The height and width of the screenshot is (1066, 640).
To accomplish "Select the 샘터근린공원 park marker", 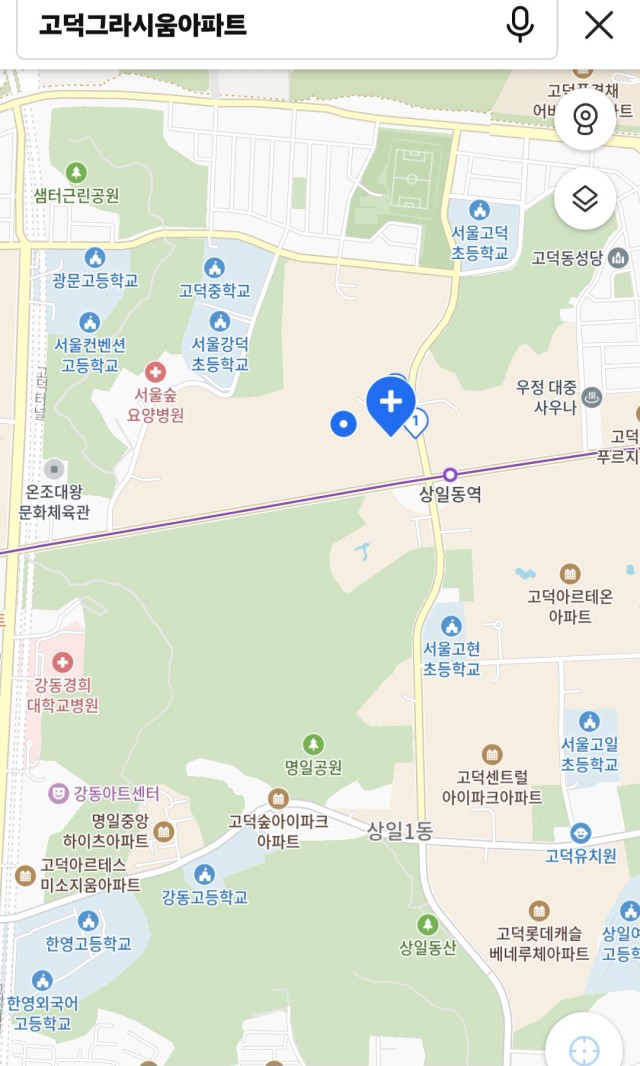I will coord(76,172).
